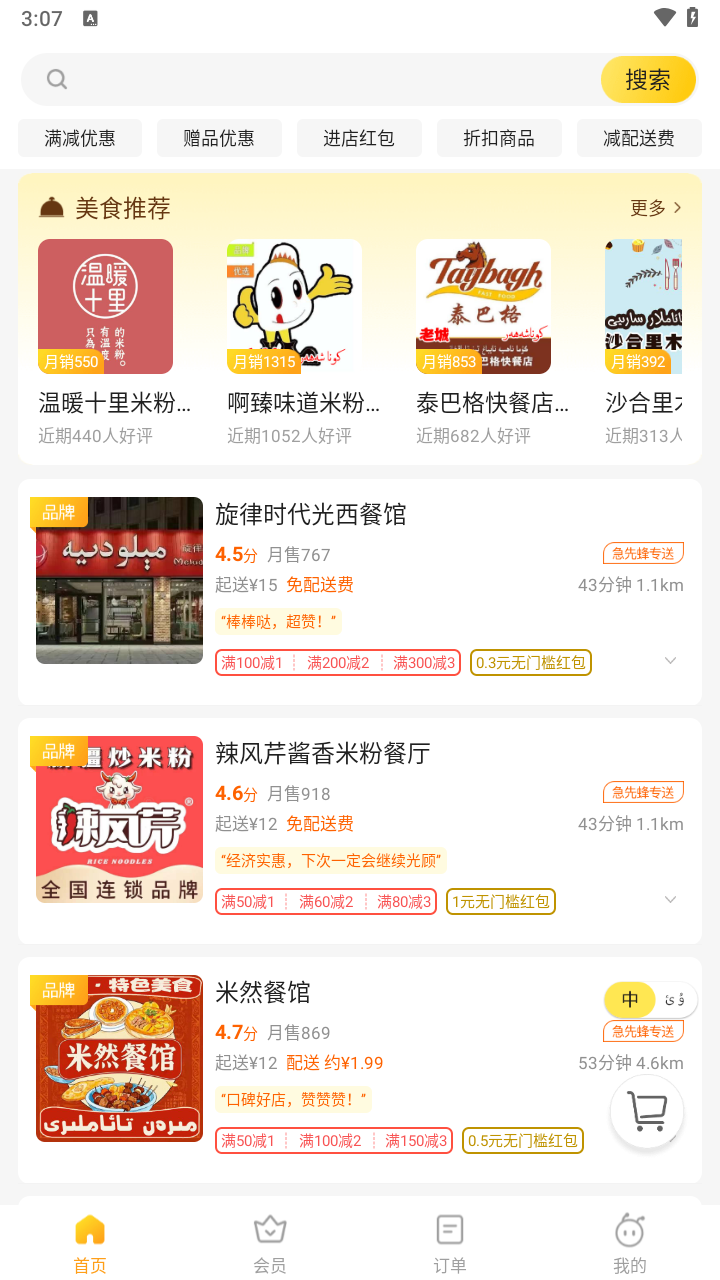Expand the promotions for 旋律时代光西餐馆
This screenshot has width=720, height=1280.
671,661
